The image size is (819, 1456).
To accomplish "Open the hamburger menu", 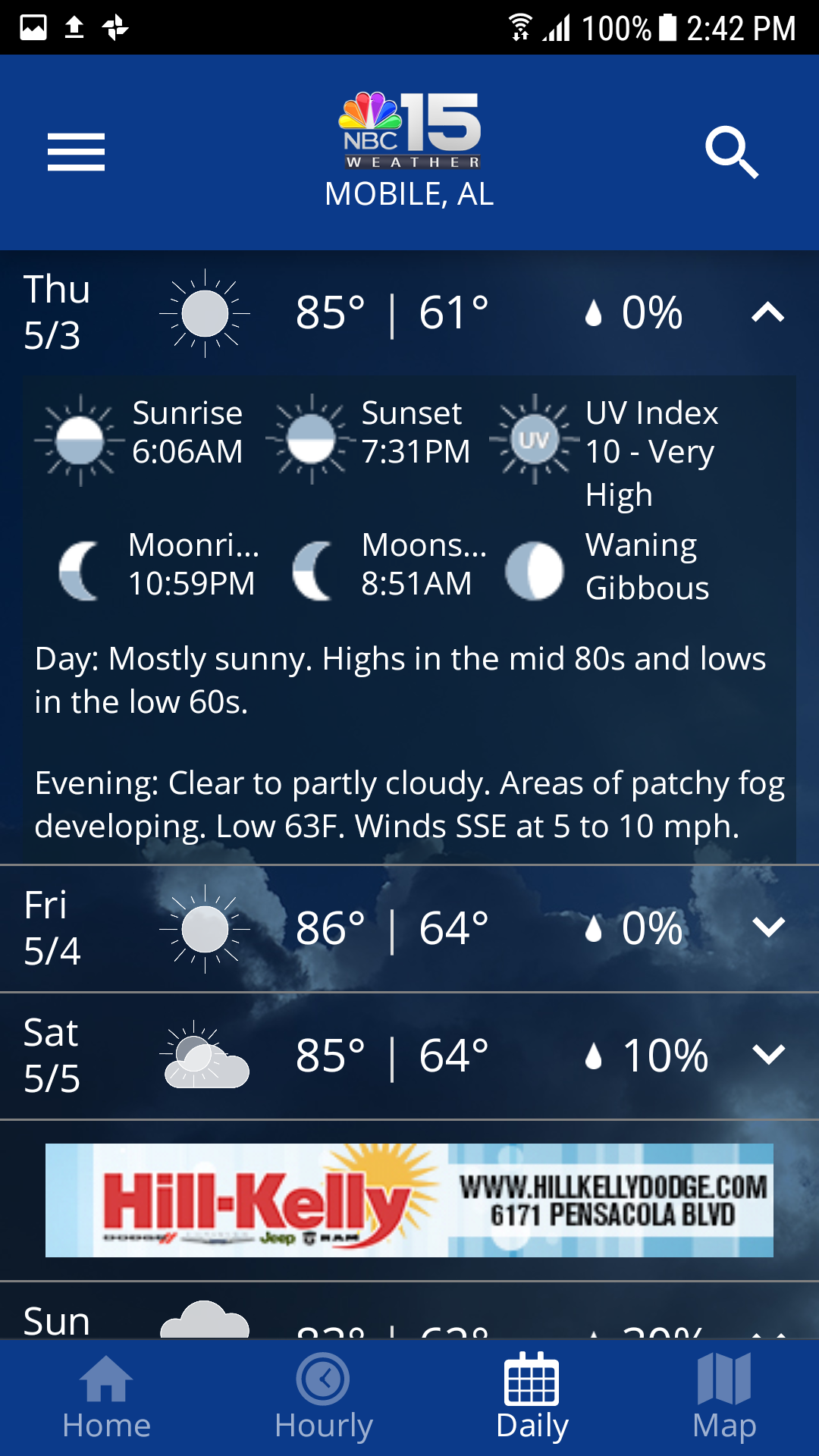I will [76, 152].
